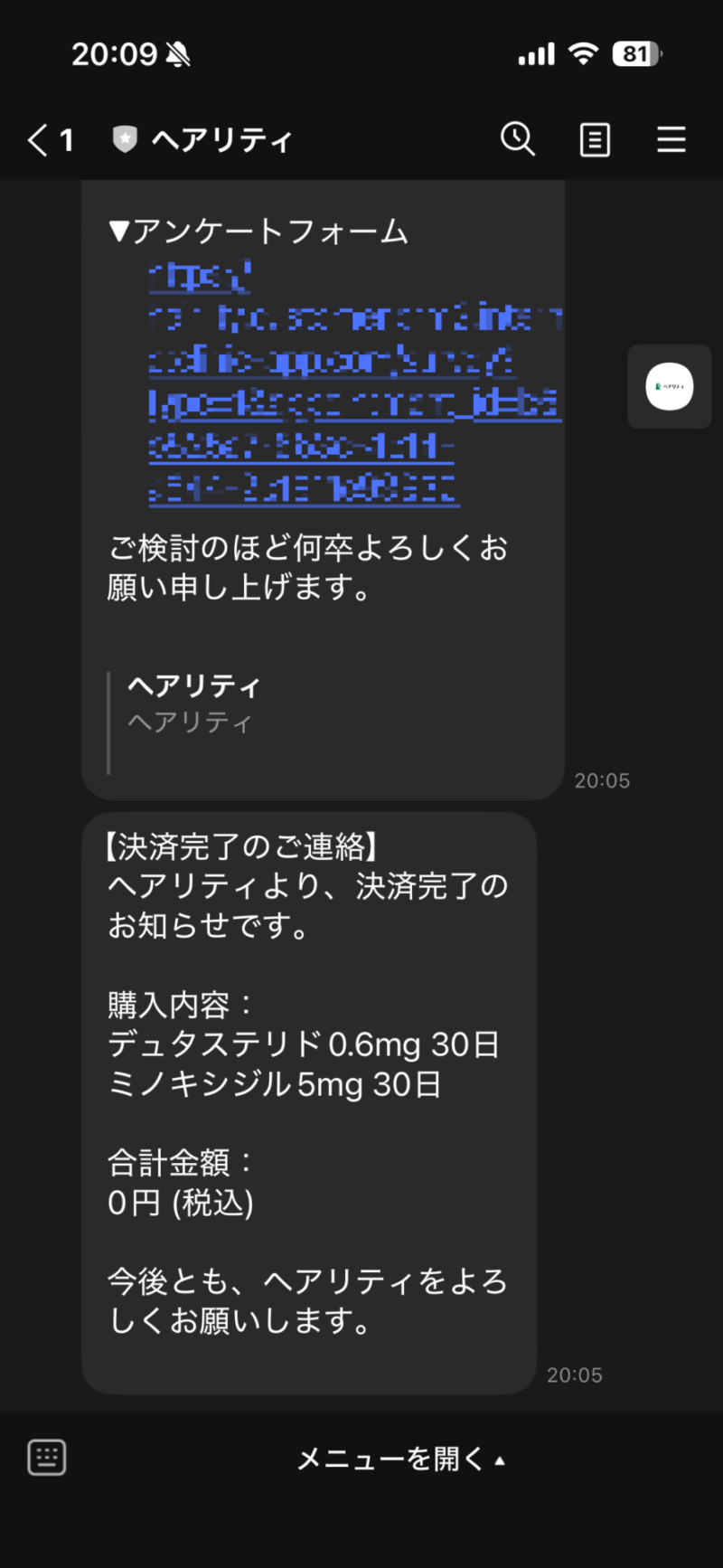Open the hamburger chat menu
Screen dimensions: 723x1568
point(671,139)
